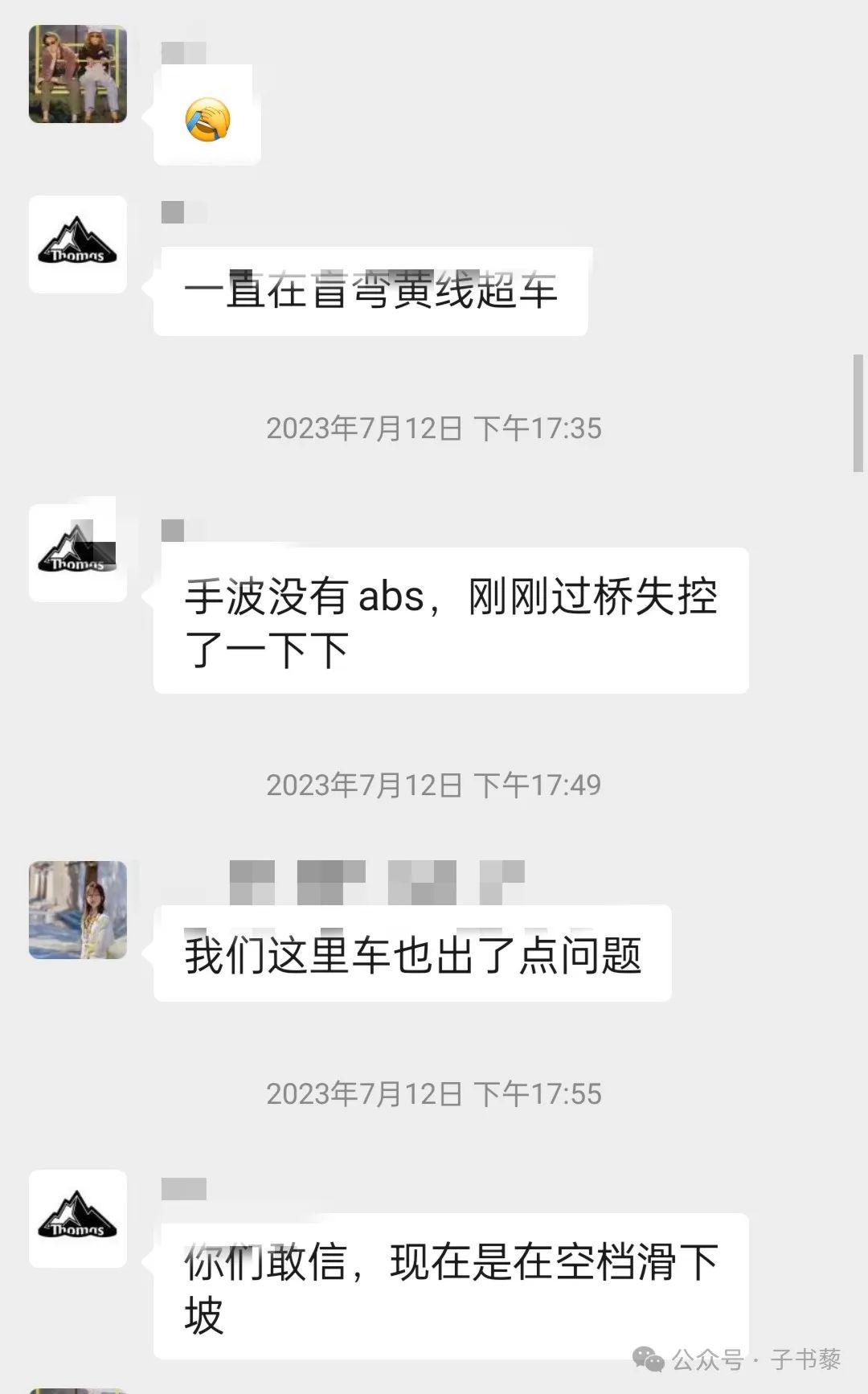Tap avatar beside 你们敢信 message
The height and width of the screenshot is (1394, 868).
tap(78, 1219)
